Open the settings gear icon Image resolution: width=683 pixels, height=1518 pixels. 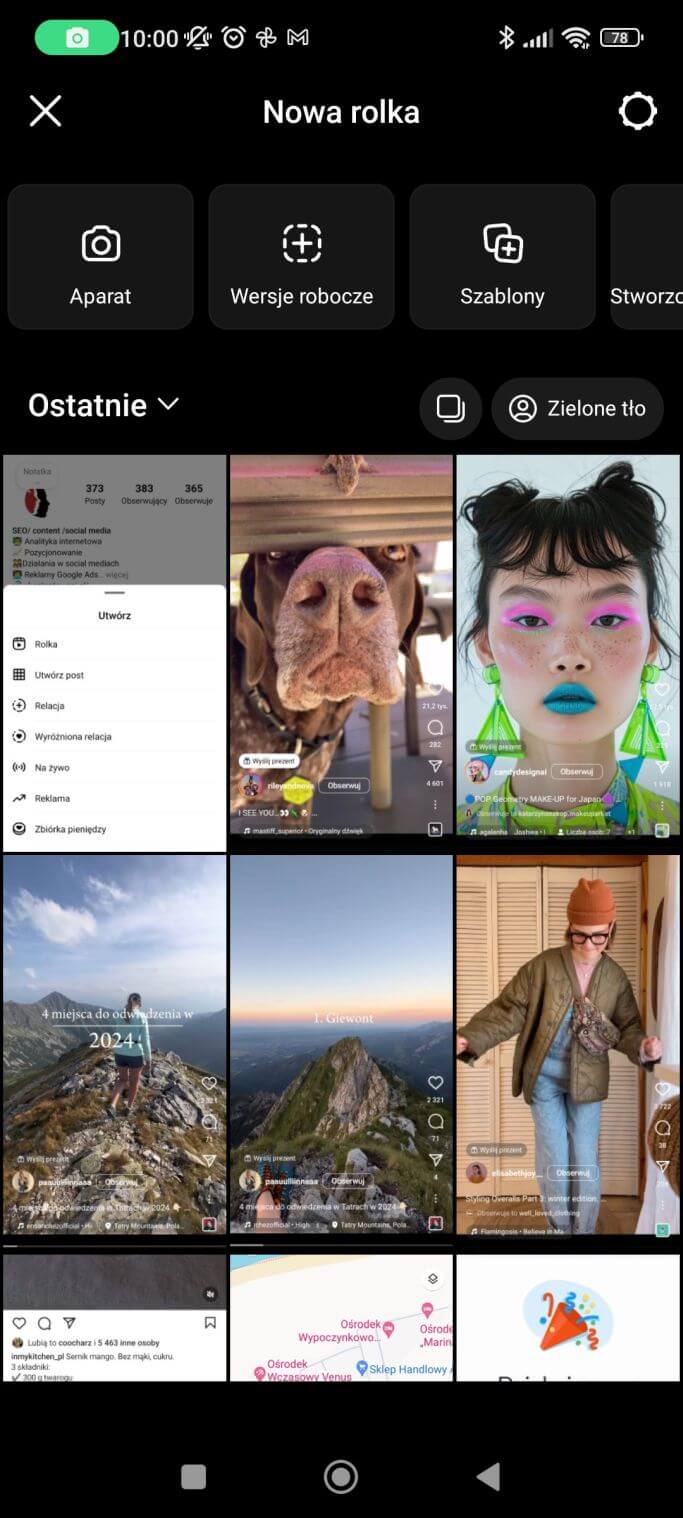coord(637,111)
